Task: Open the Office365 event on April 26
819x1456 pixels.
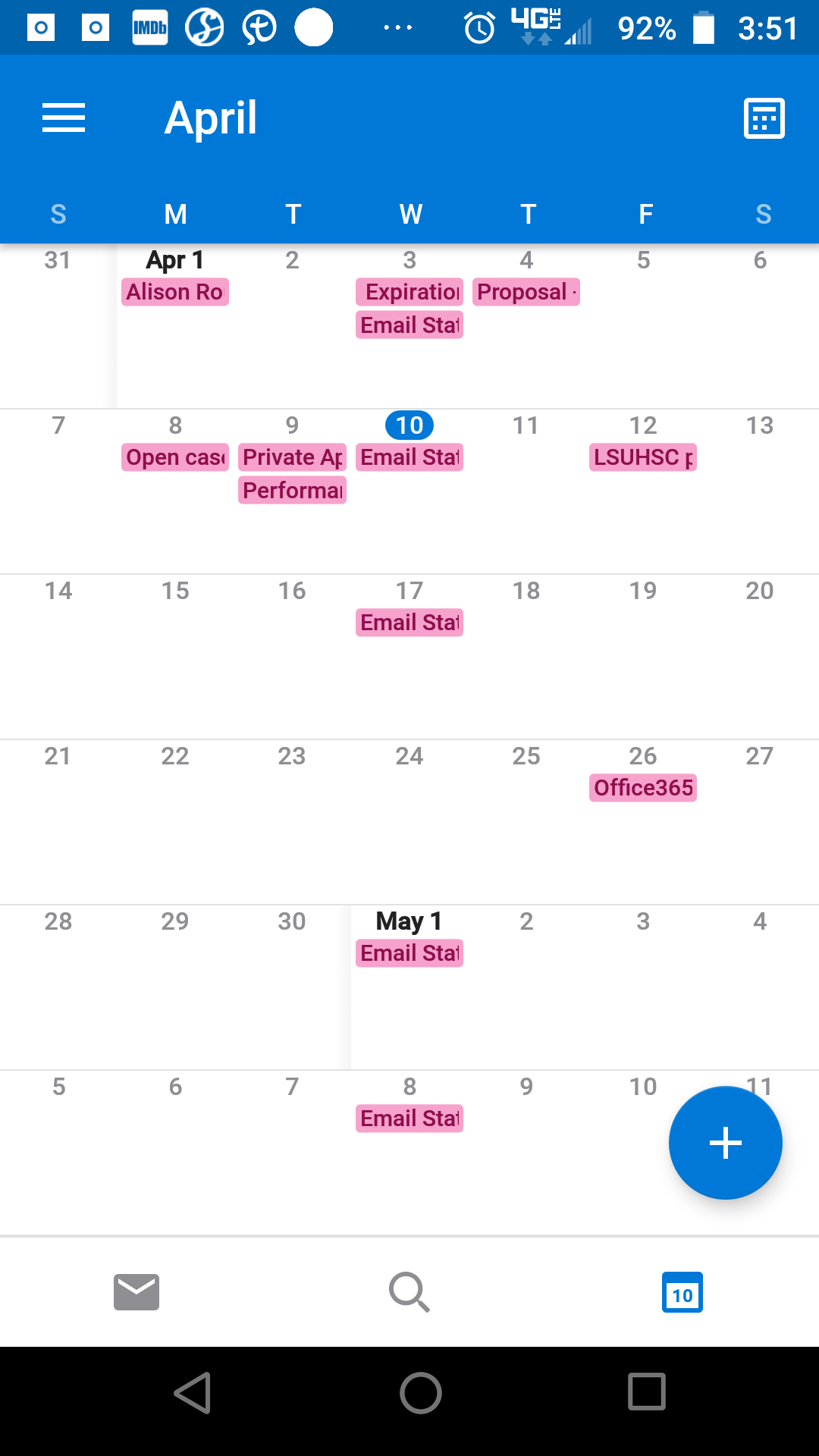Action: tap(643, 788)
